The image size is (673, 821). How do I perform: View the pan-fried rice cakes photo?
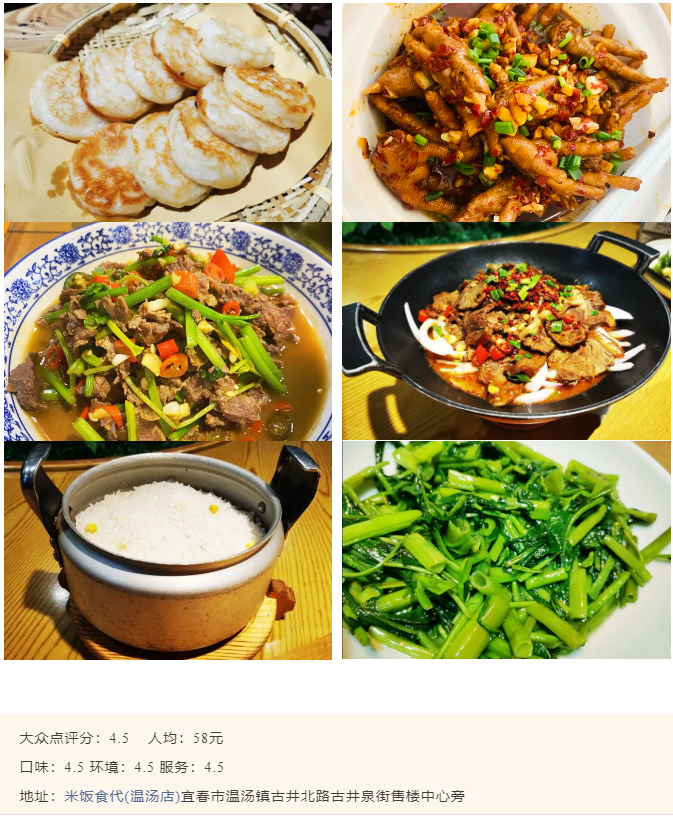(x=168, y=112)
